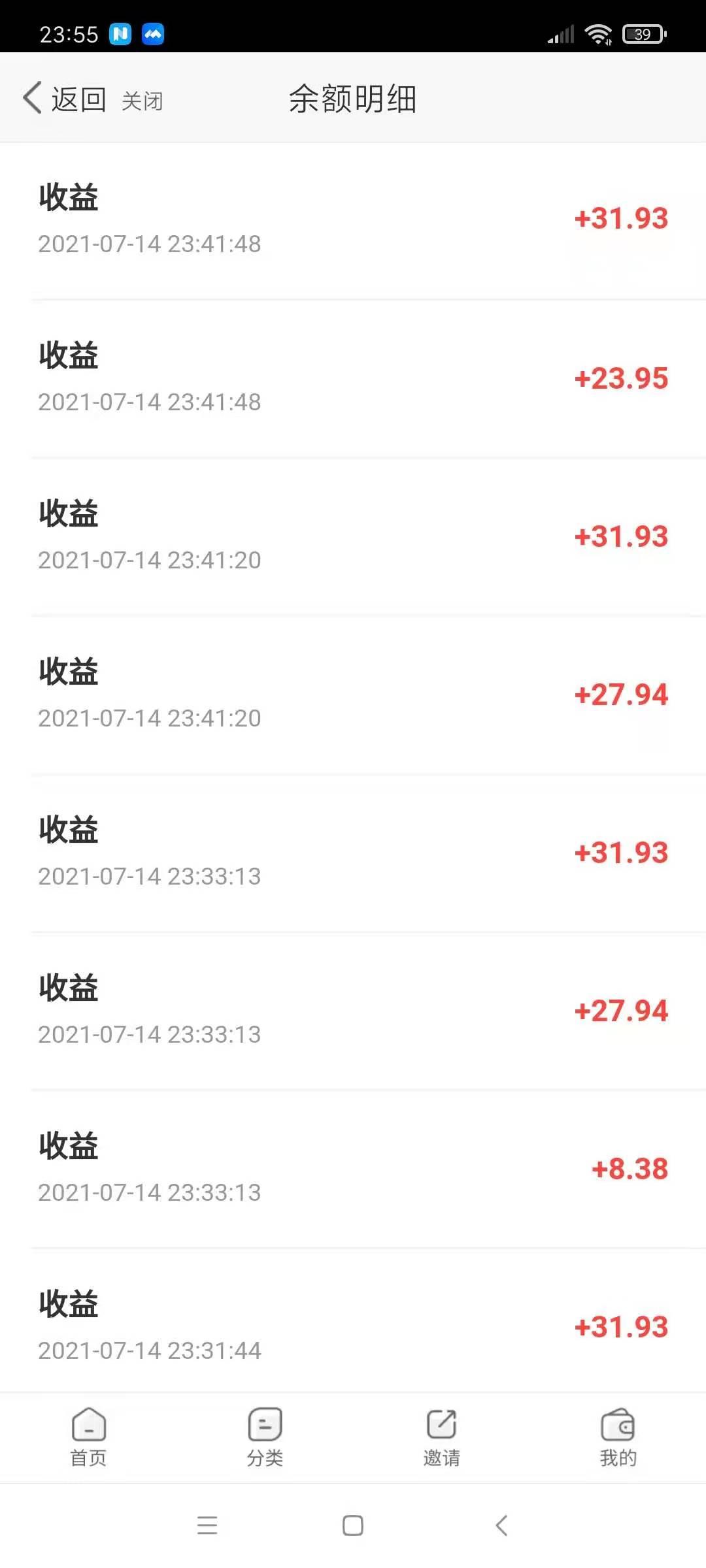The image size is (706, 1568).
Task: Tap the Wi-Fi status bar icon
Action: click(x=599, y=33)
